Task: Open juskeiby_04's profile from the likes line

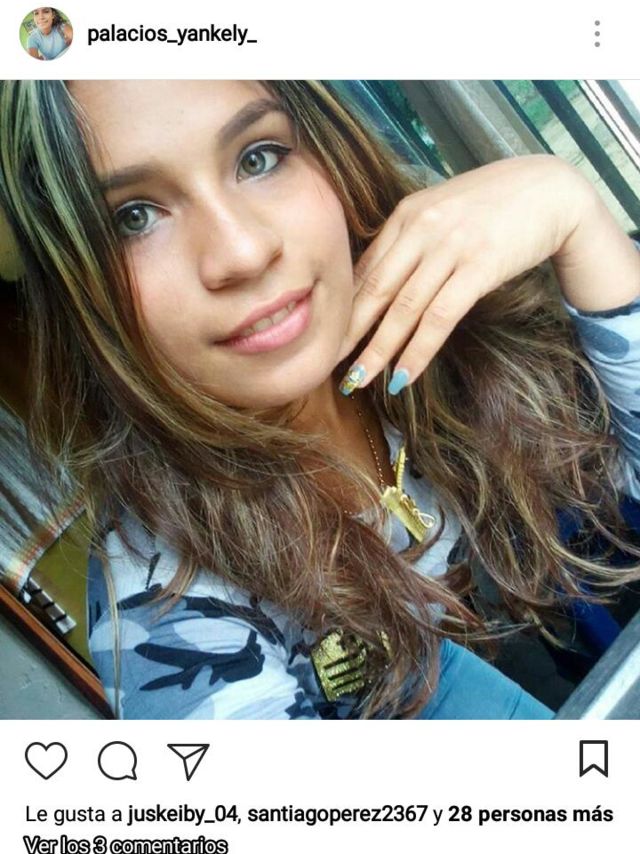Action: (x=183, y=814)
